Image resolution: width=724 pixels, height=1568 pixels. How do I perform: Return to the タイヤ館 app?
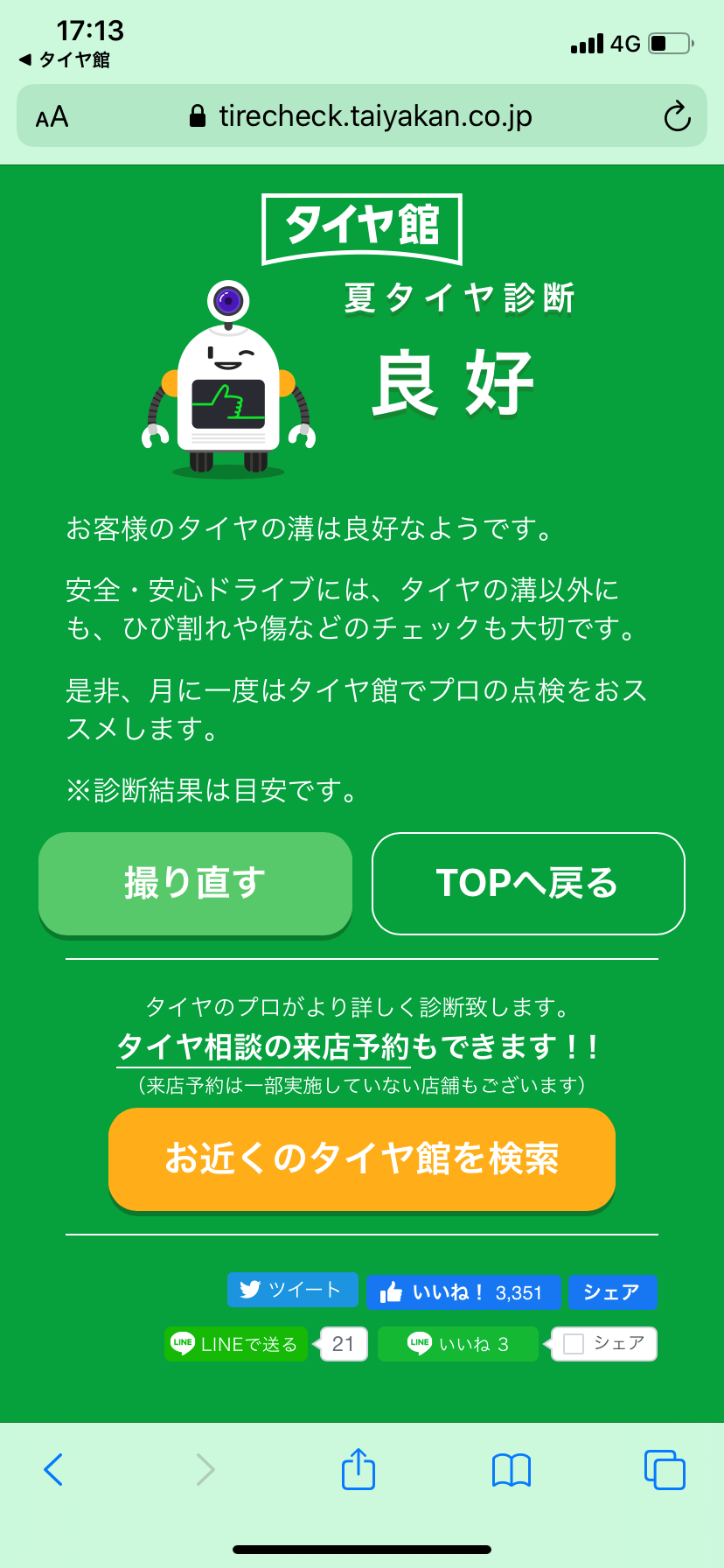coord(65,59)
